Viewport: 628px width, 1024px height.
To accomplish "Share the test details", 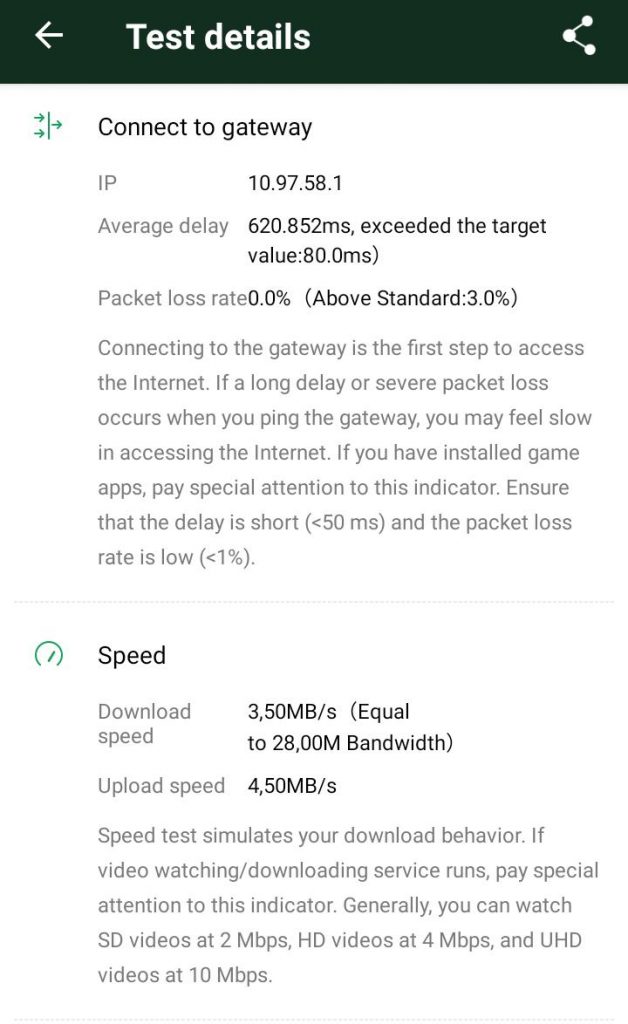I will 579,36.
